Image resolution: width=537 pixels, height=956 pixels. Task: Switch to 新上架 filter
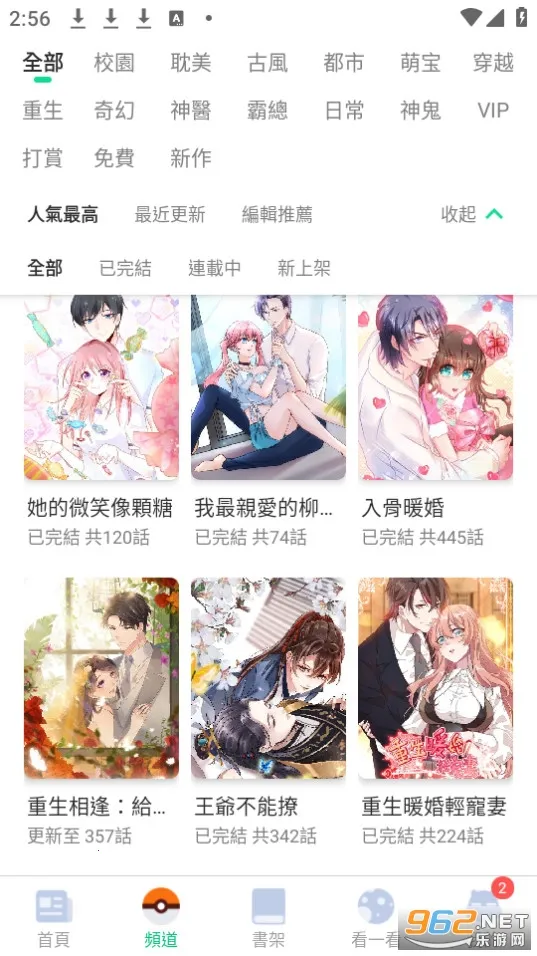[x=304, y=268]
